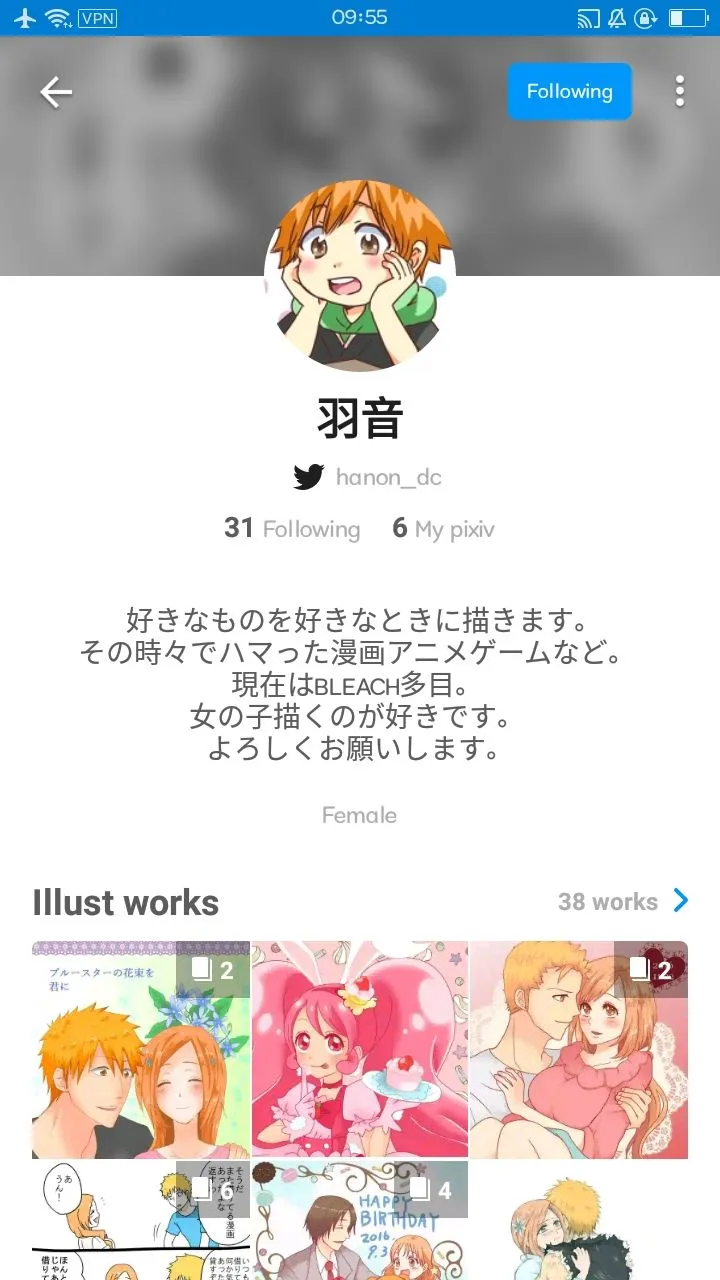View the 31 Following list
The height and width of the screenshot is (1280, 720).
292,528
